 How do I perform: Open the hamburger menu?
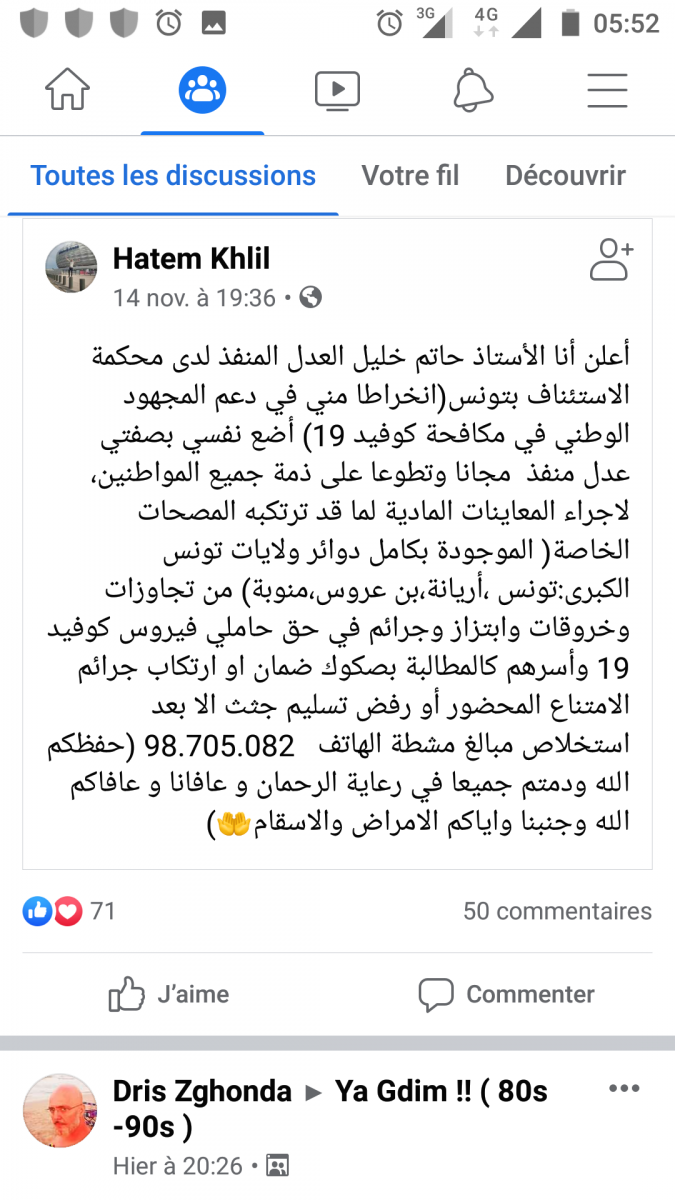point(607,91)
